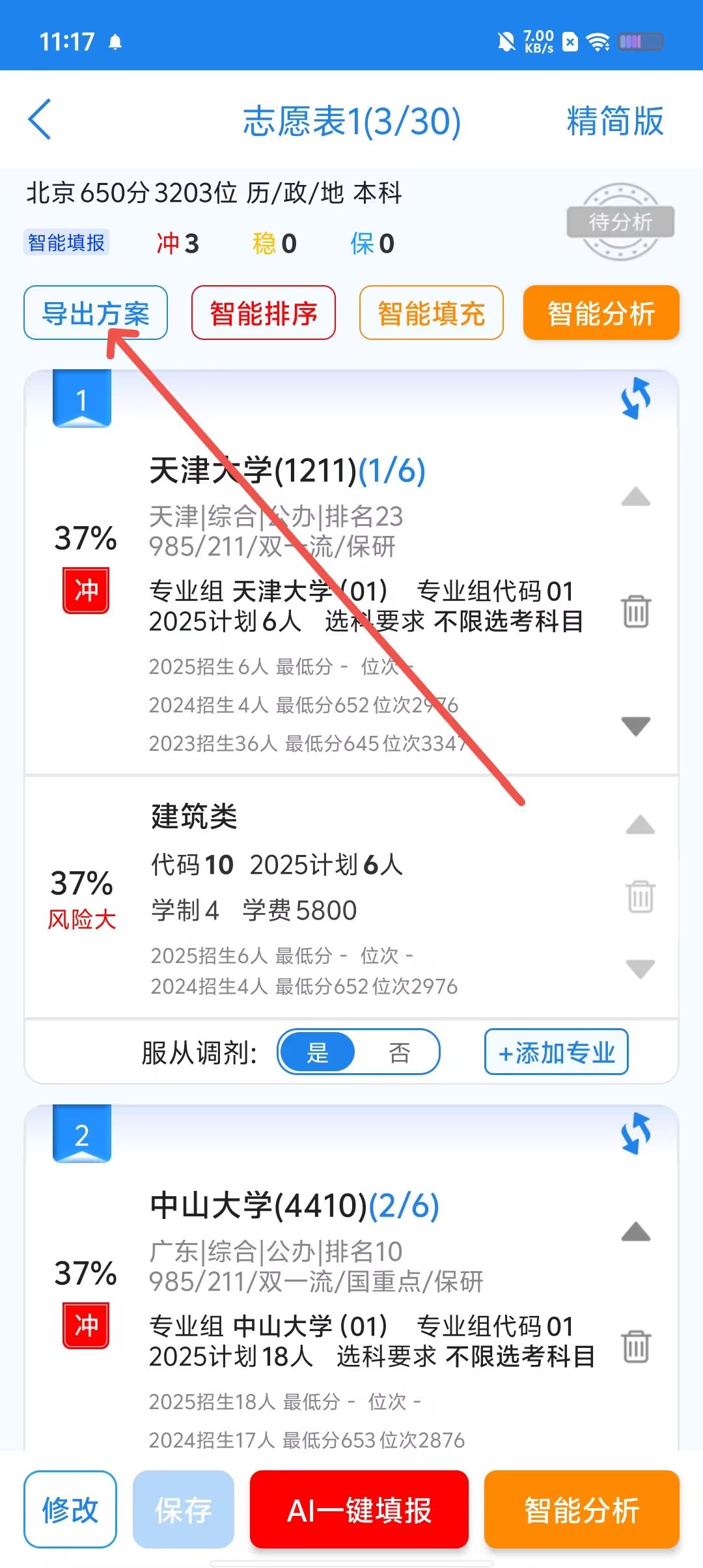The image size is (703, 1568).
Task: Open 智能分析 in the bottom bar
Action: (x=581, y=1509)
